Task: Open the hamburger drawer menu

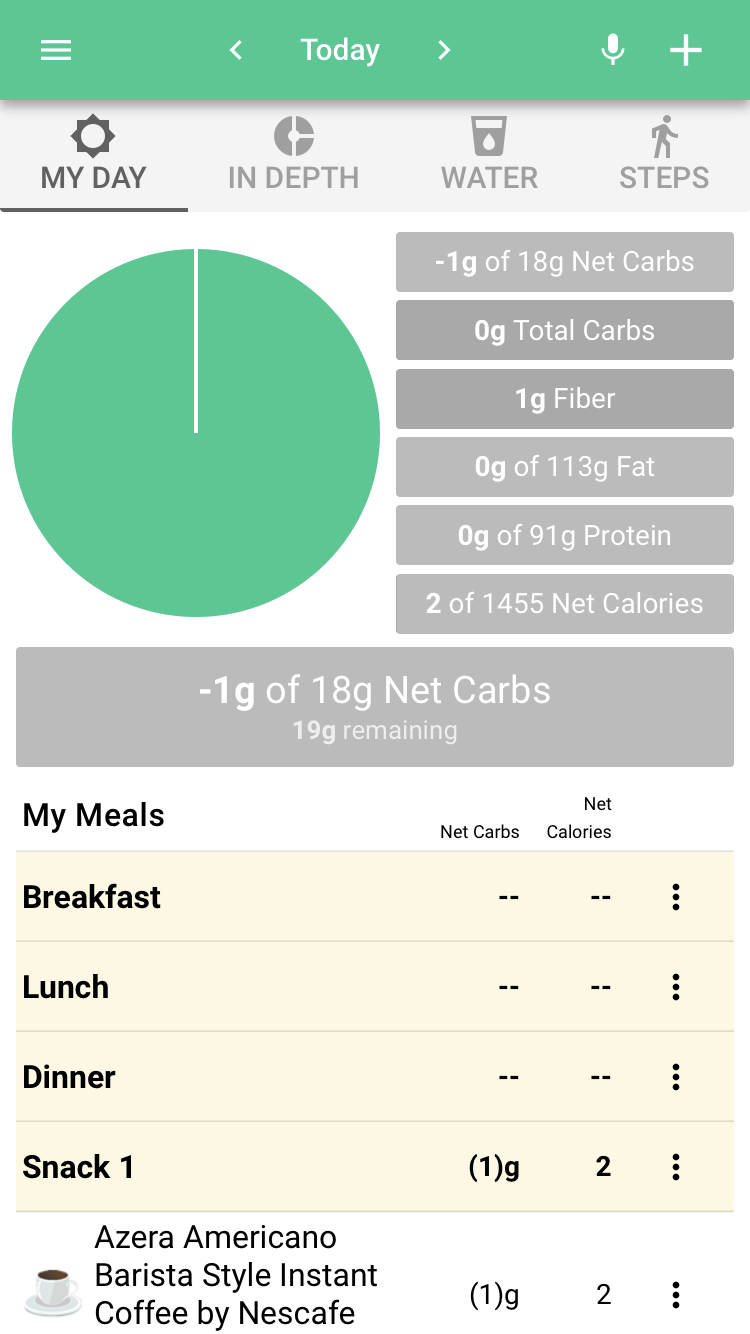Action: 56,50
